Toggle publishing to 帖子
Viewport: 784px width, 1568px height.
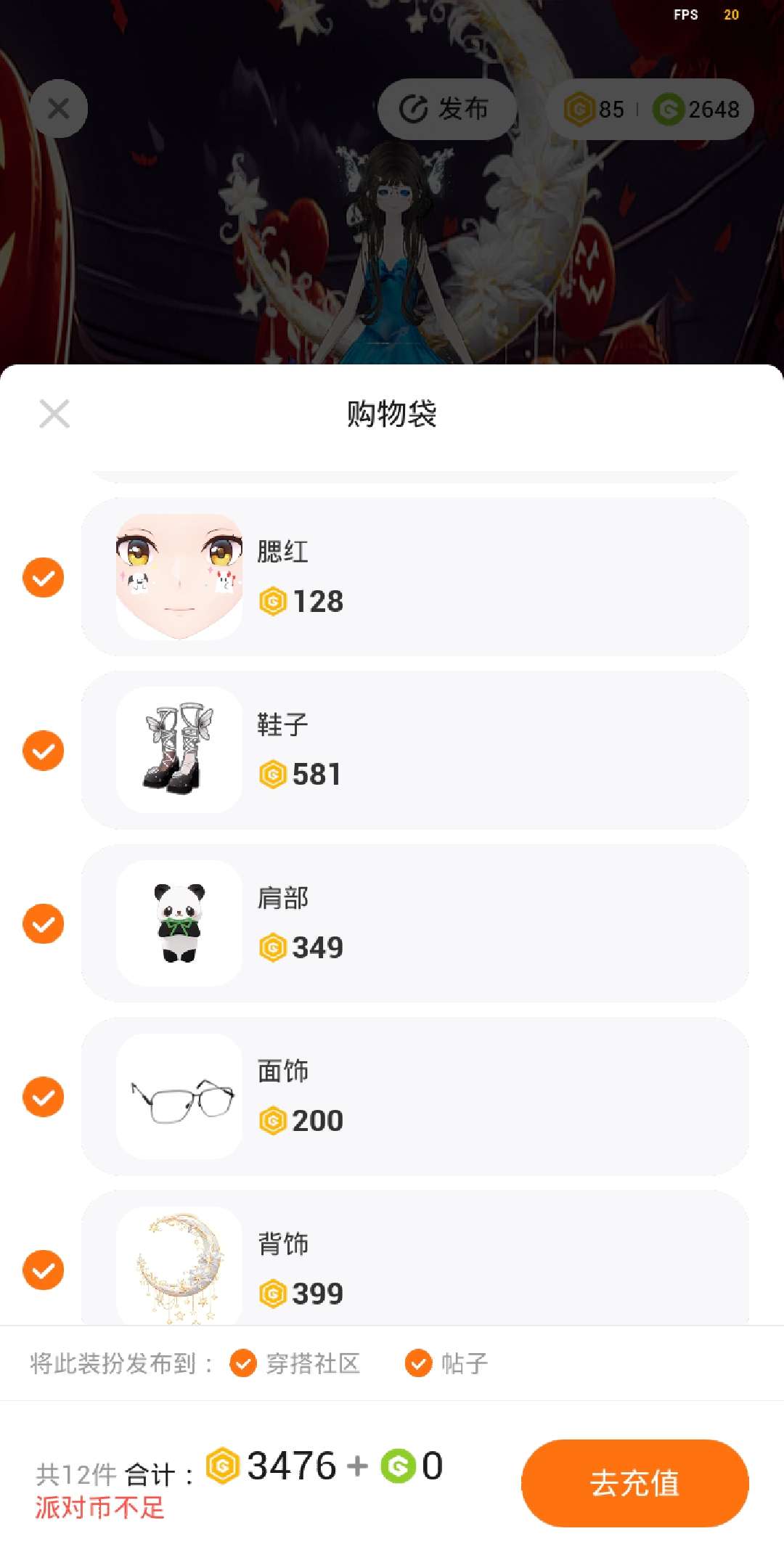419,1363
